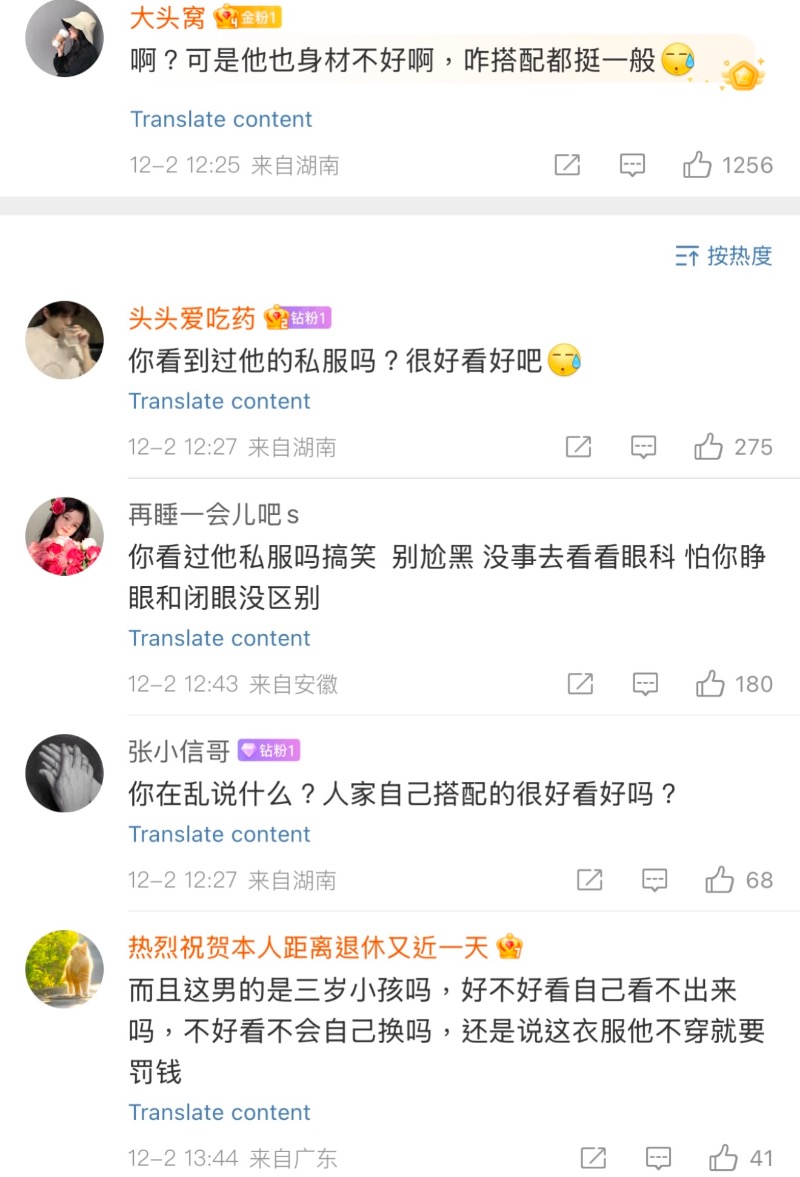Comment on 头头爱吃药's reply
The image size is (800, 1177).
coord(644,447)
